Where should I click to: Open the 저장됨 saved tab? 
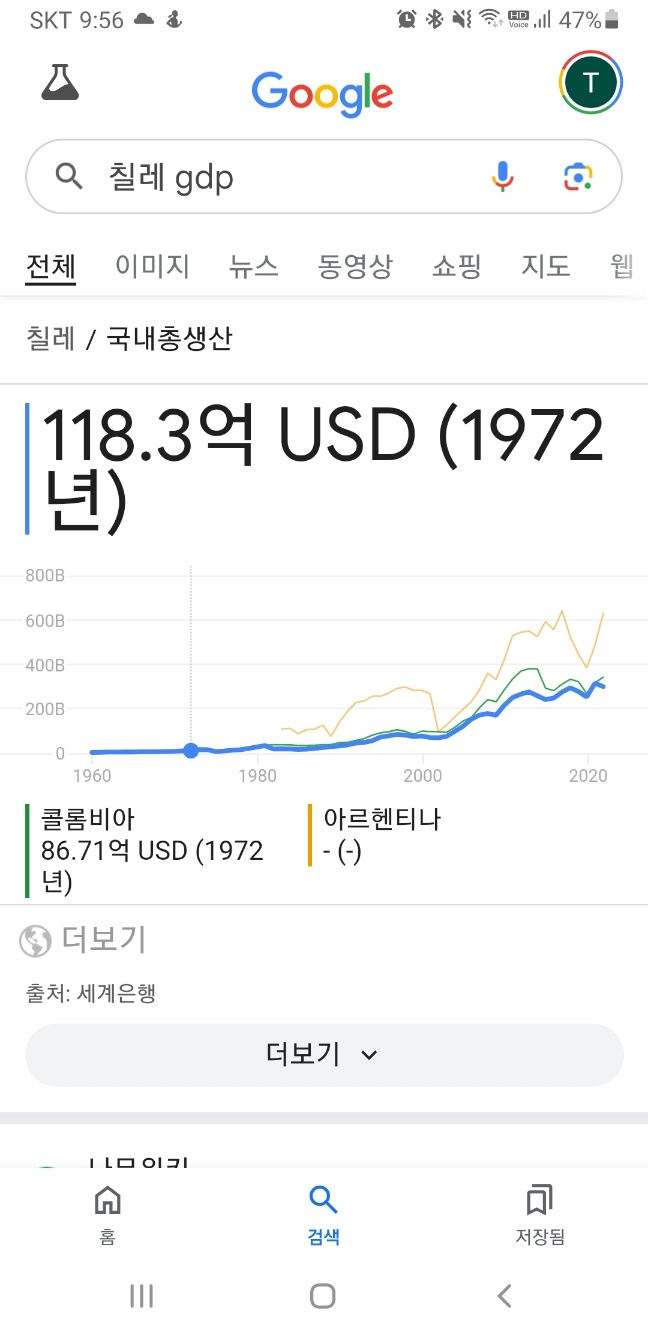tap(539, 1214)
